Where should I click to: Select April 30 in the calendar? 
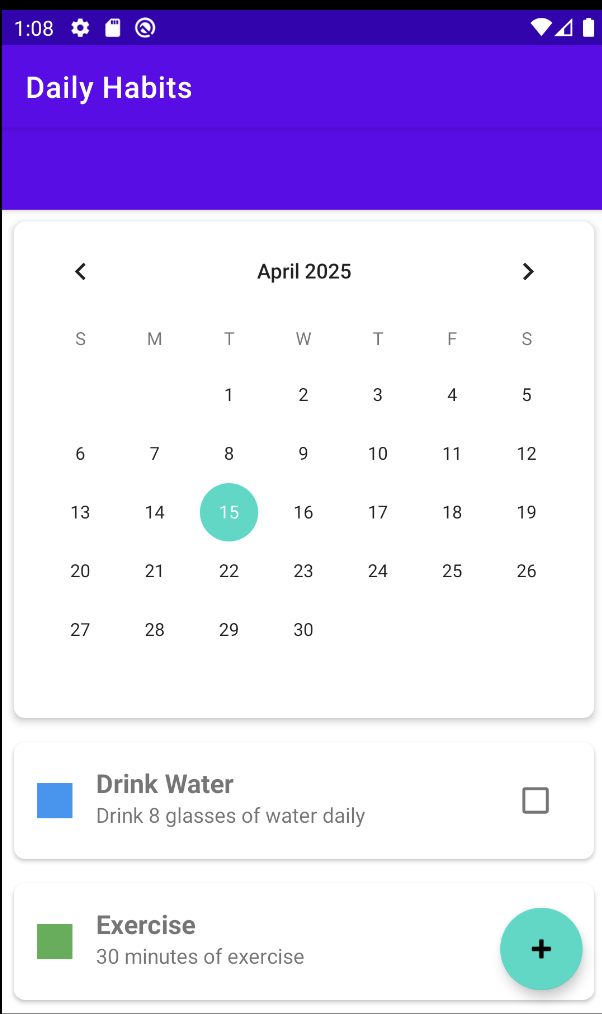click(303, 630)
